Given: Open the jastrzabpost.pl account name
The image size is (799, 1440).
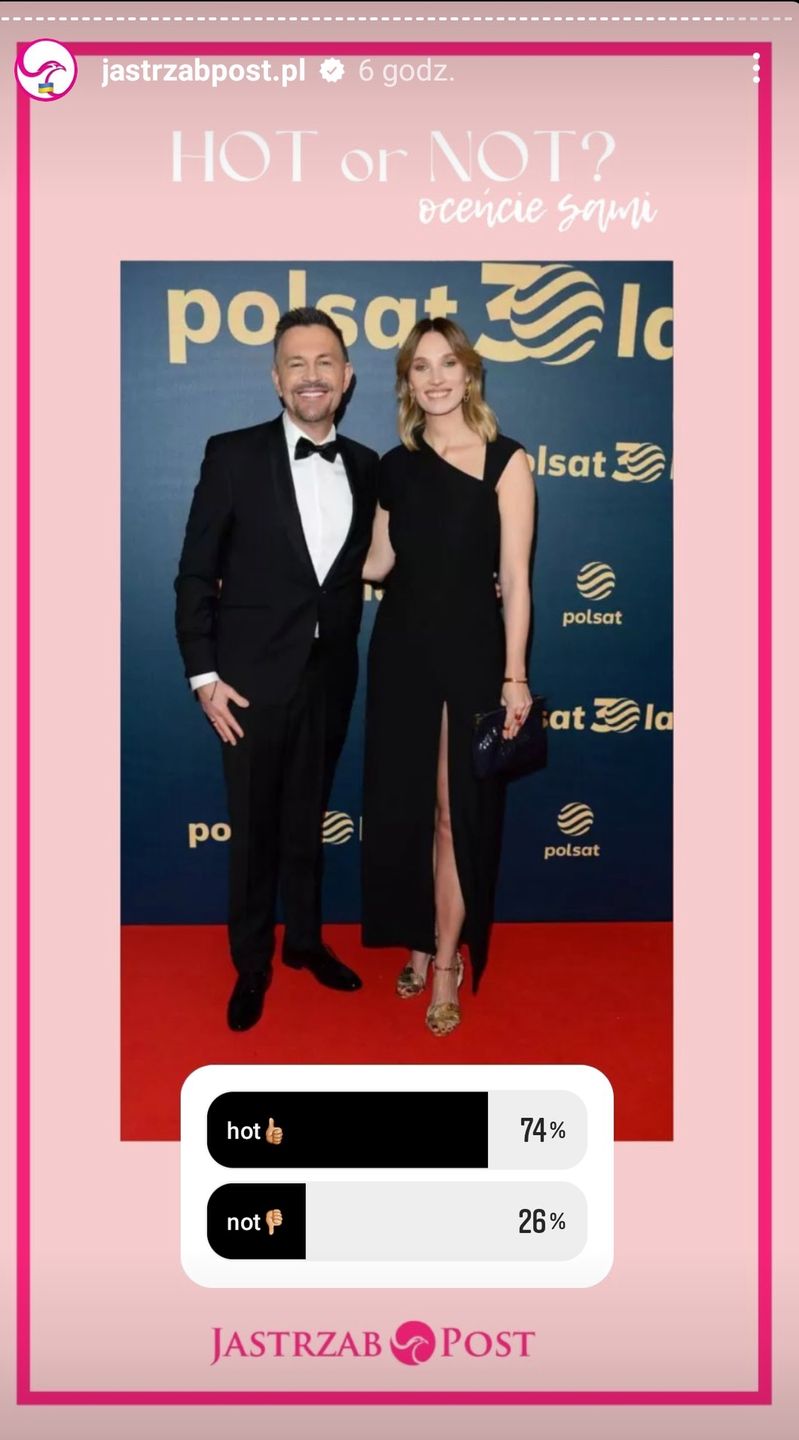Looking at the screenshot, I should (203, 72).
